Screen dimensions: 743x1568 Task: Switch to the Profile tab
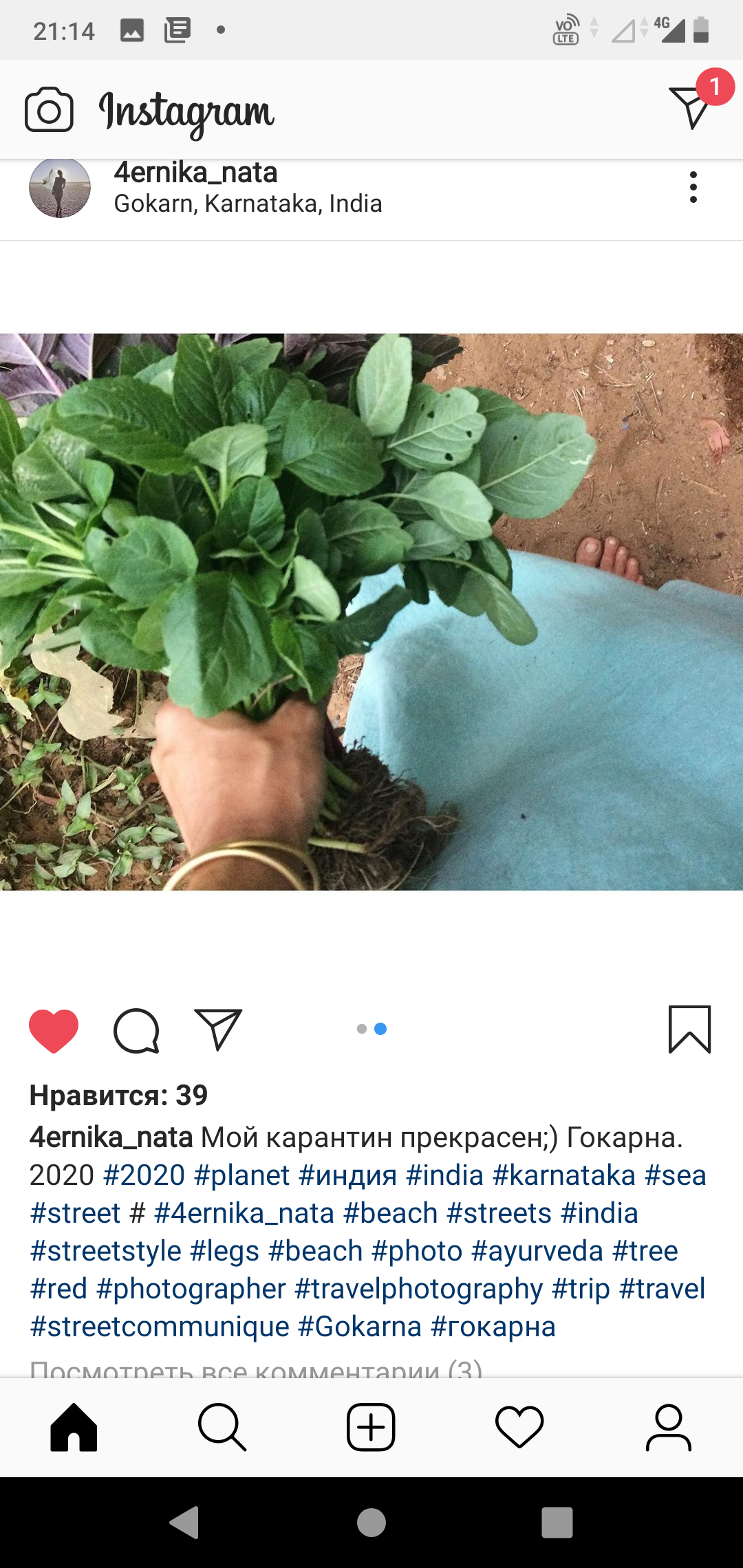click(668, 1428)
